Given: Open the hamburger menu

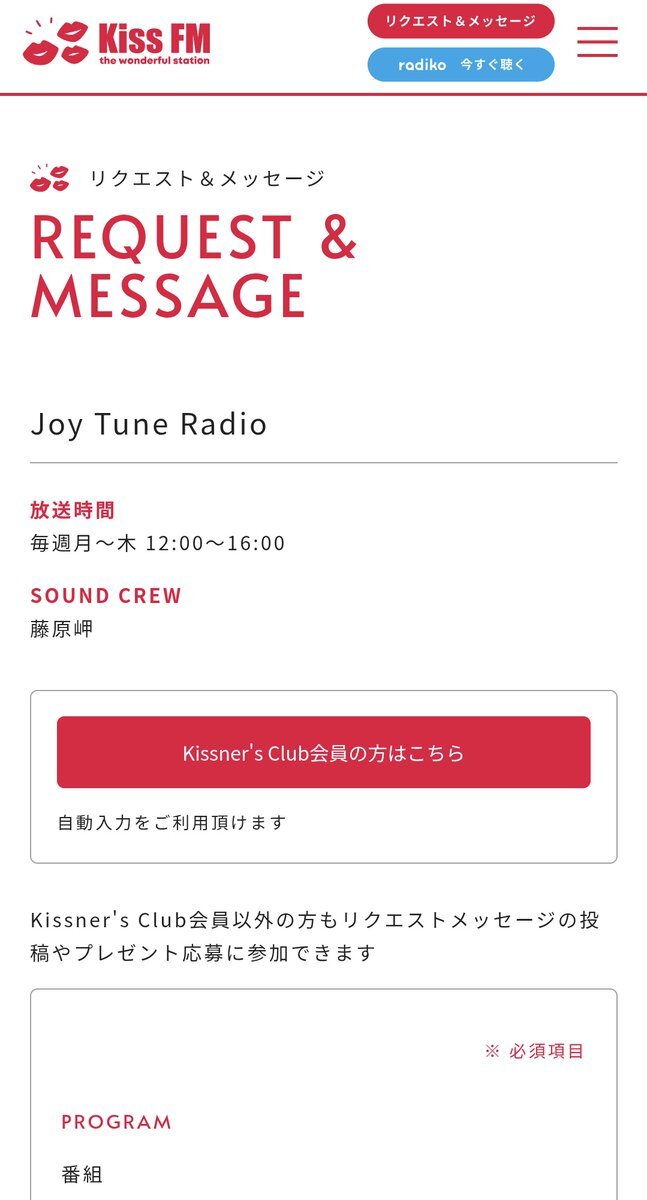Looking at the screenshot, I should click(597, 42).
